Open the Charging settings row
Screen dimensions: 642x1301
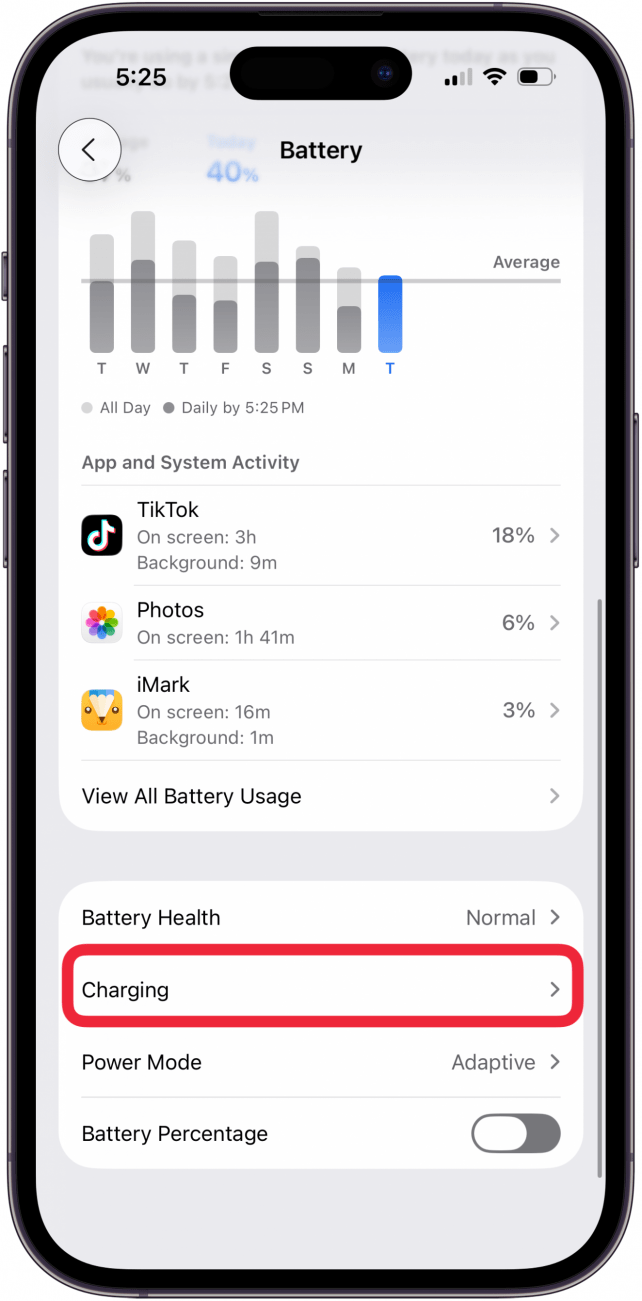click(x=320, y=990)
